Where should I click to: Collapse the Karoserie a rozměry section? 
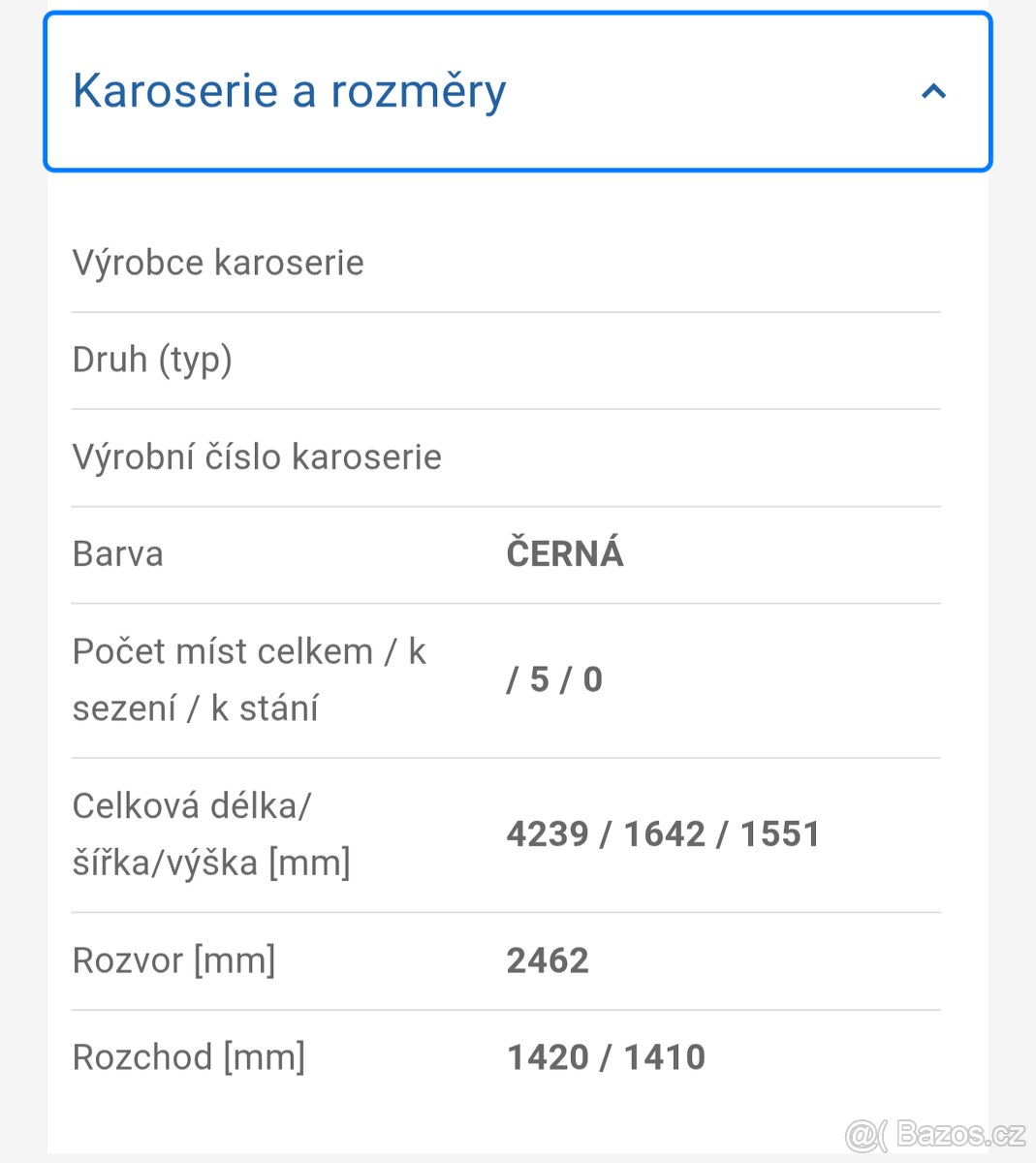[x=932, y=92]
